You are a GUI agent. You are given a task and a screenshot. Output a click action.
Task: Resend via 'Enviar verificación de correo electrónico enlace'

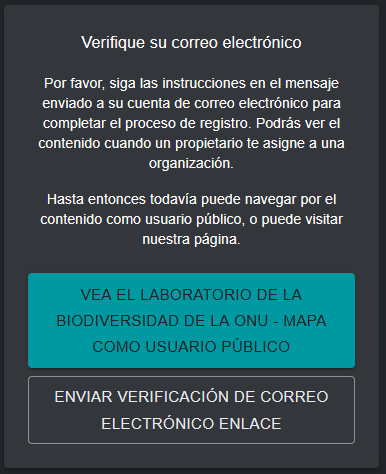coord(191,410)
